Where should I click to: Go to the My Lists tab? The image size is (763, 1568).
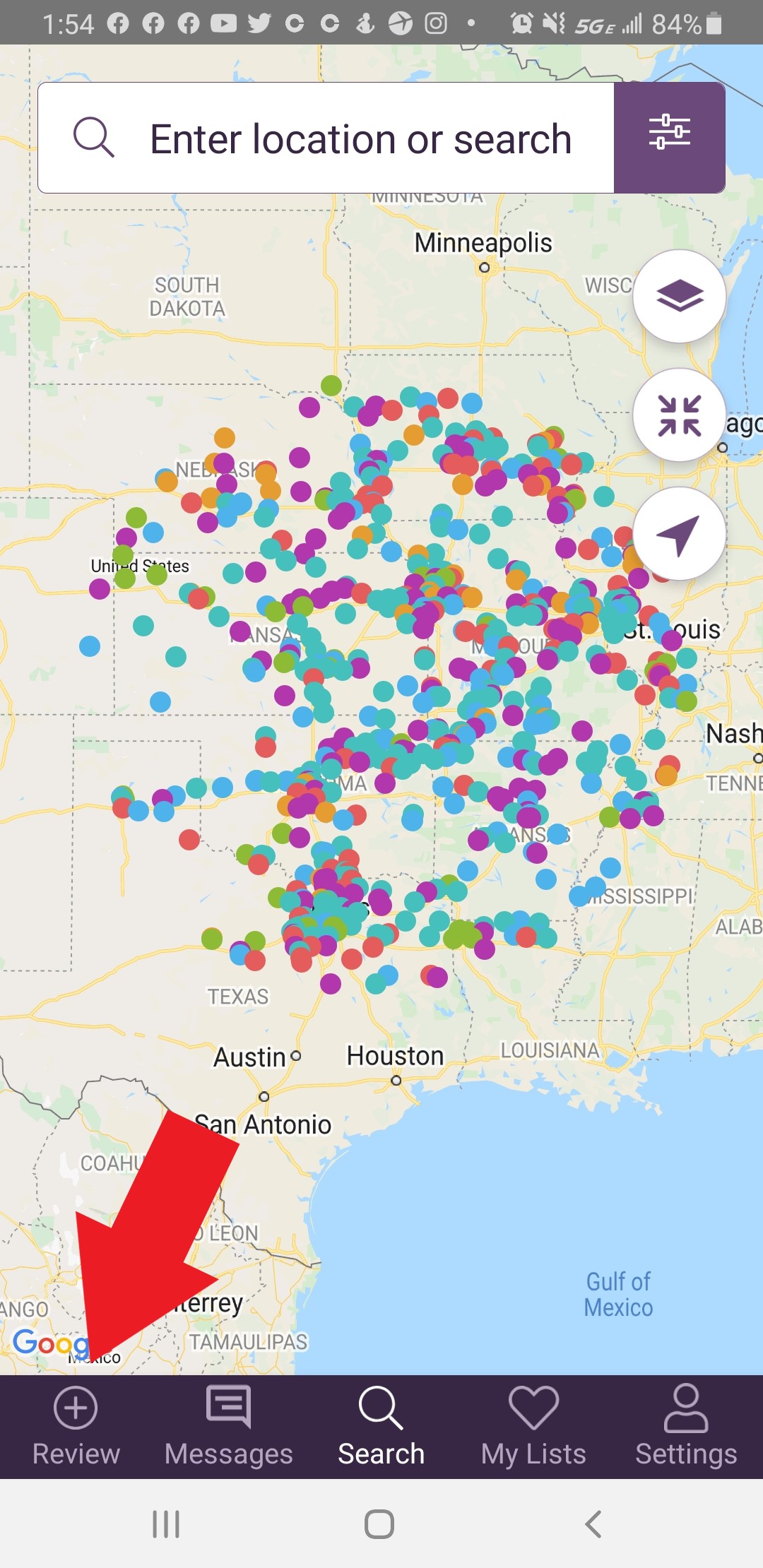[x=533, y=1427]
